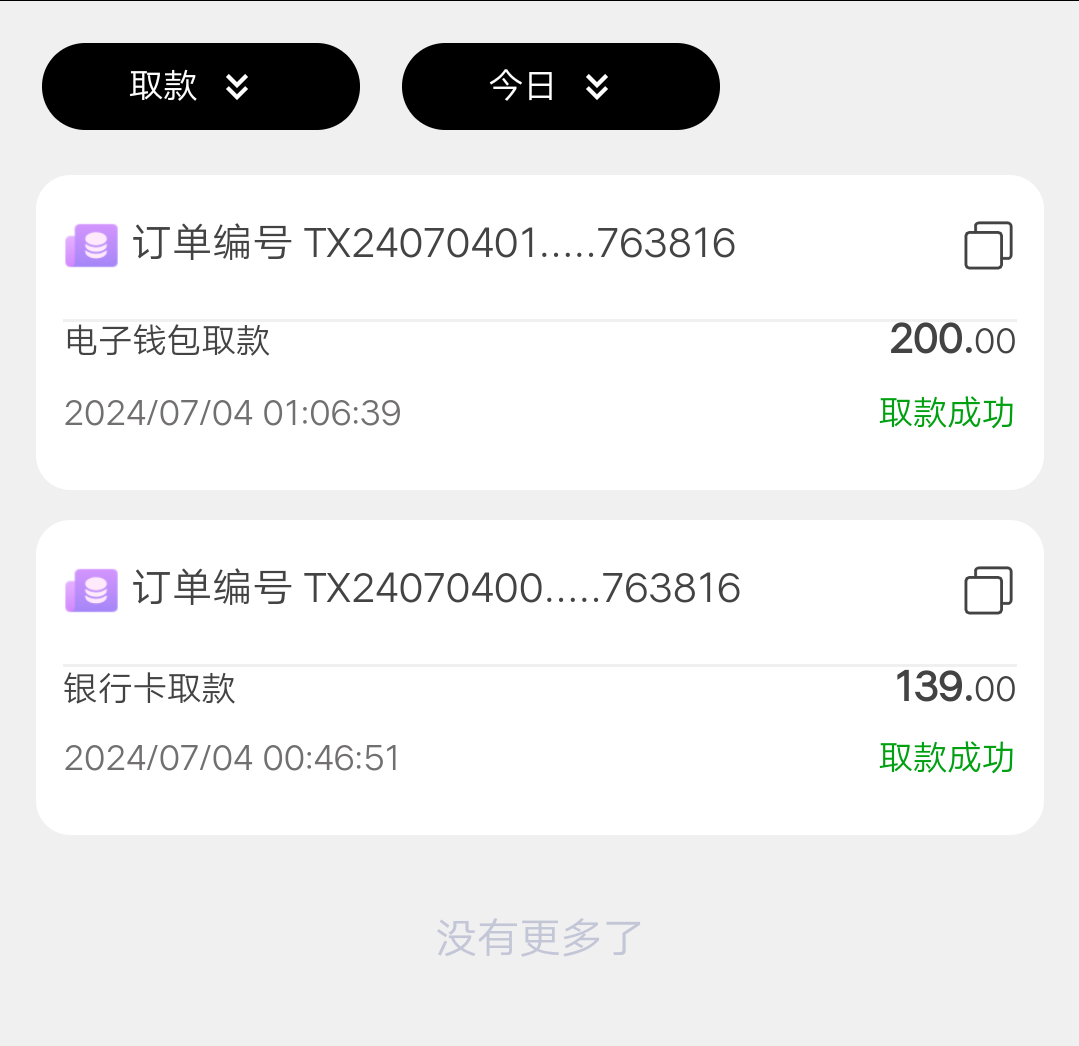1079x1046 pixels.
Task: Copy order number TX24070401.....763816
Action: click(988, 245)
